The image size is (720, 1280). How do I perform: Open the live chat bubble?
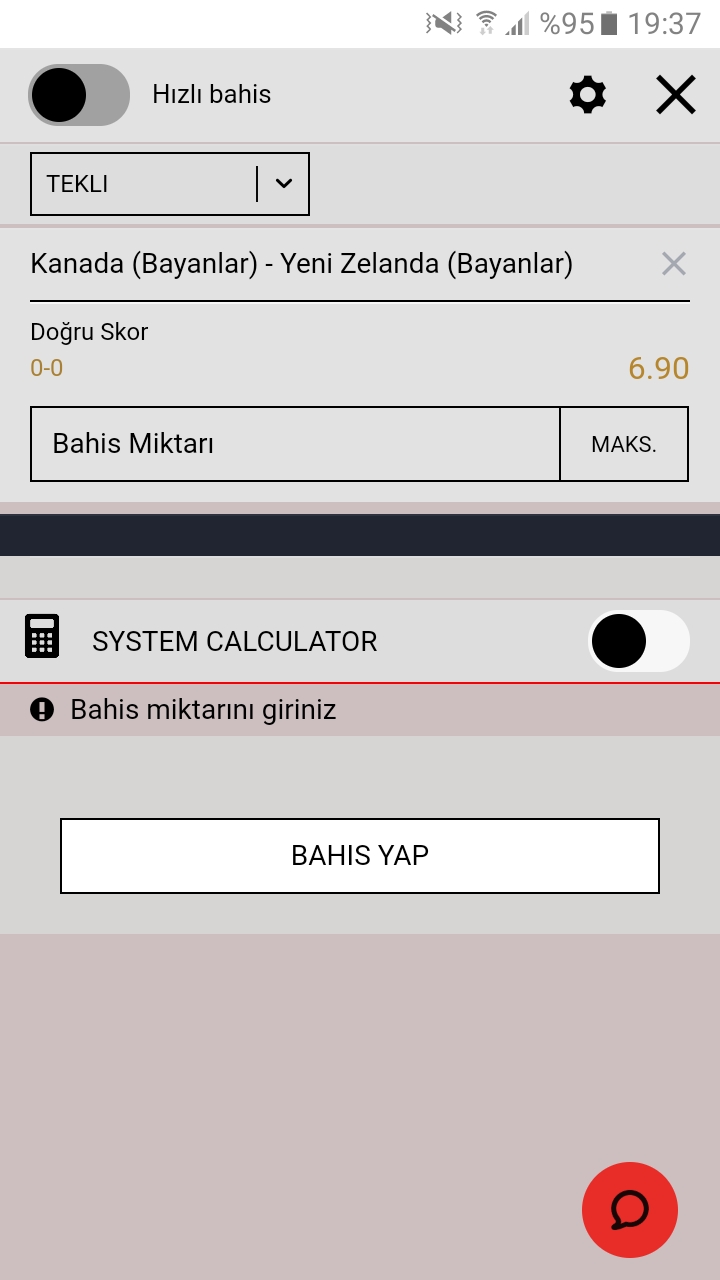click(630, 1210)
